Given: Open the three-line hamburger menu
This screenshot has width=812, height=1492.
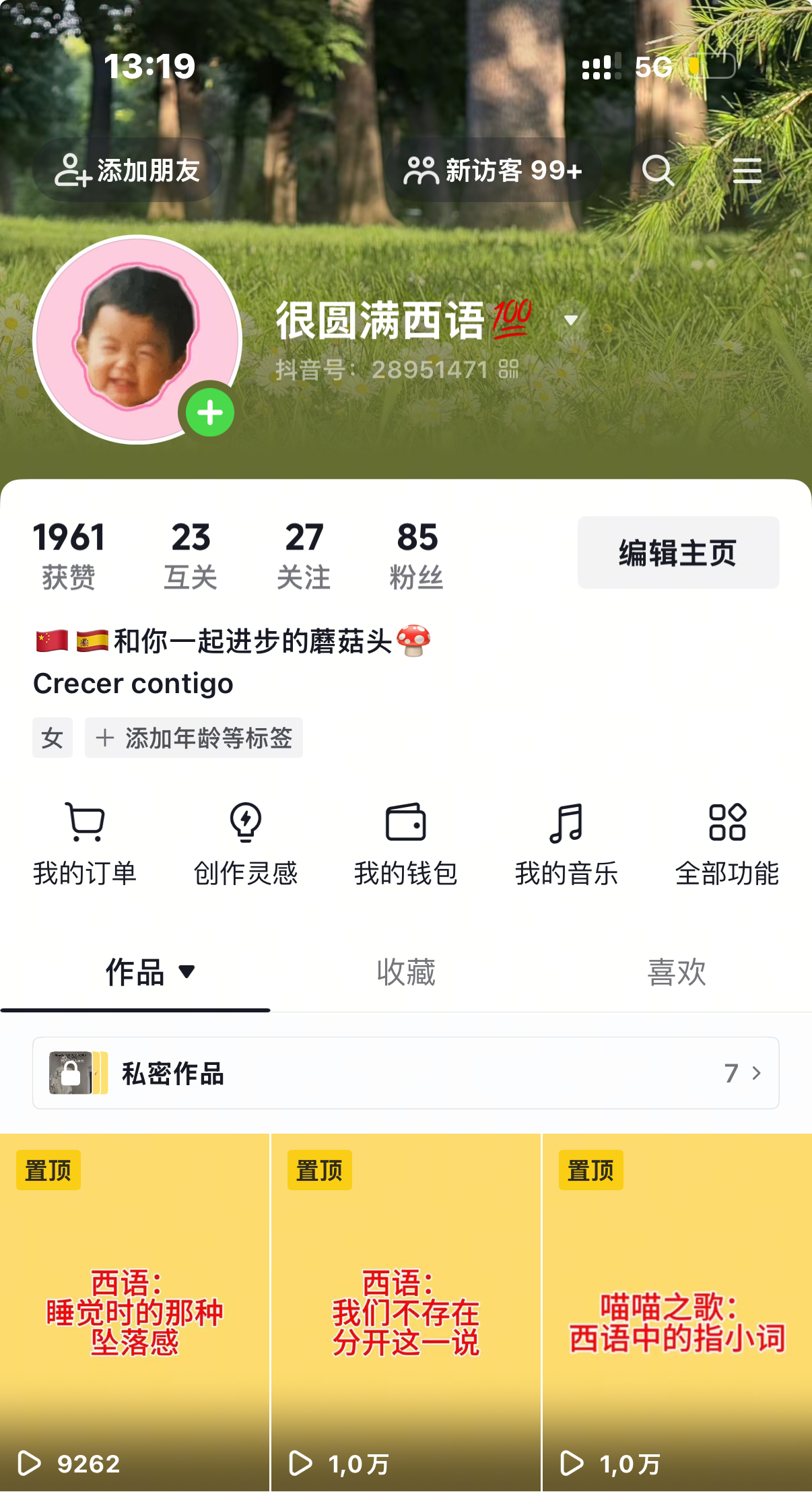Looking at the screenshot, I should click(747, 170).
